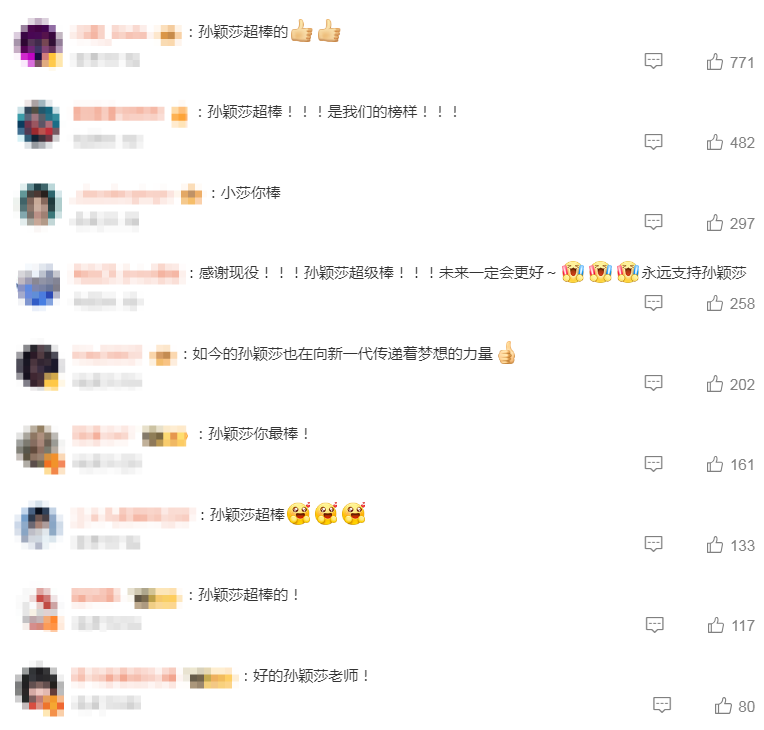The width and height of the screenshot is (764, 730).
Task: Like the comment with 133 likes
Action: 715,545
